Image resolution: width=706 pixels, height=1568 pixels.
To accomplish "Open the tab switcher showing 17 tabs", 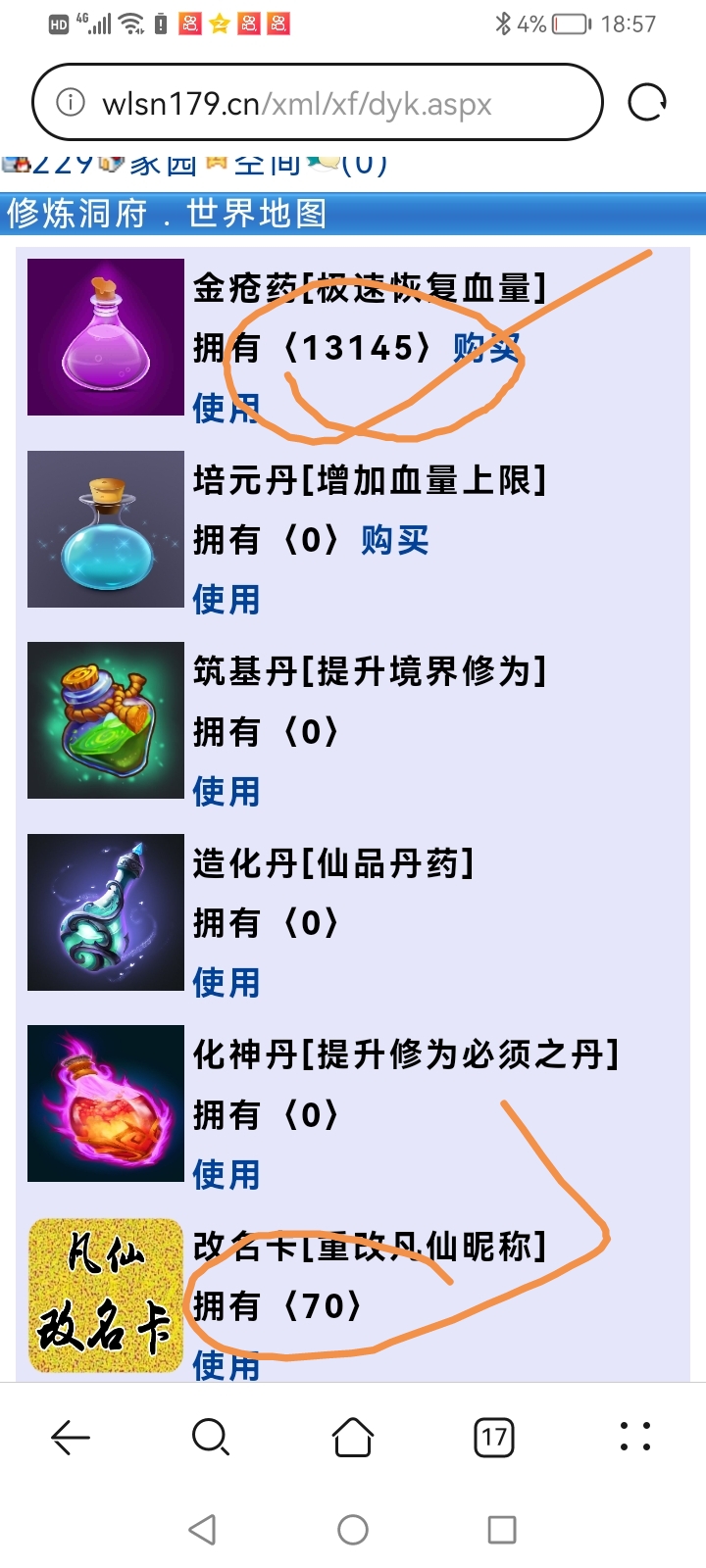I will 494,1438.
